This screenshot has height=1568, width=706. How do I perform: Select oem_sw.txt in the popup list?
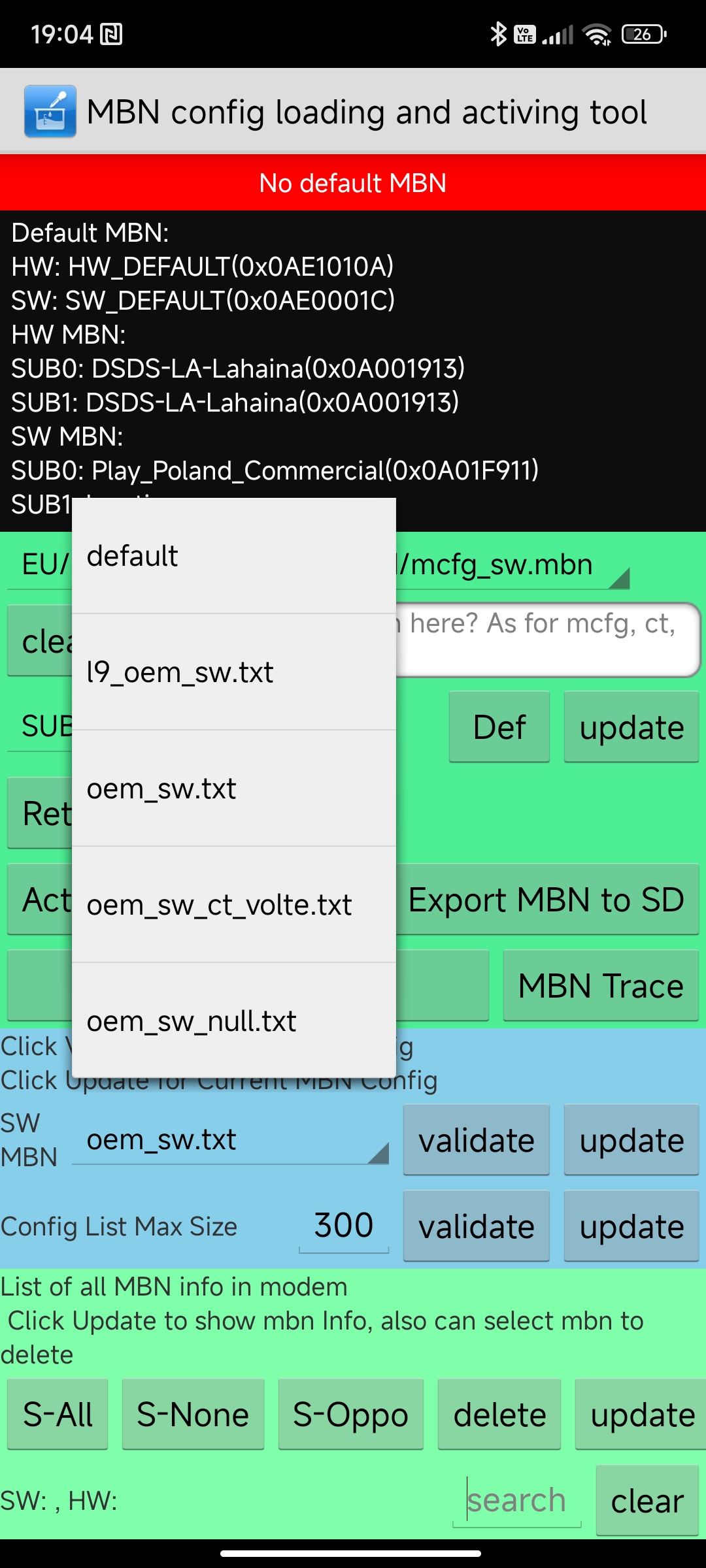(x=233, y=789)
